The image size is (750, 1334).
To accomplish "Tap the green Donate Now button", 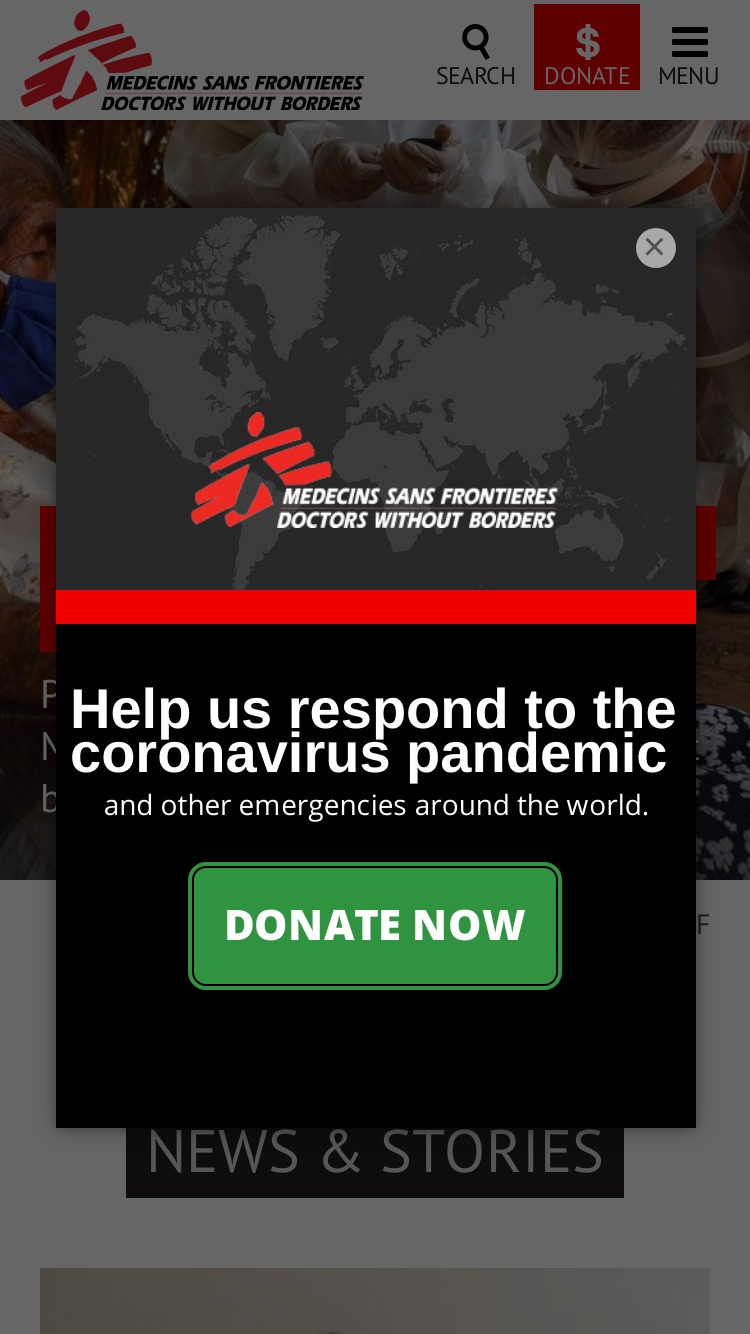I will click(x=375, y=925).
